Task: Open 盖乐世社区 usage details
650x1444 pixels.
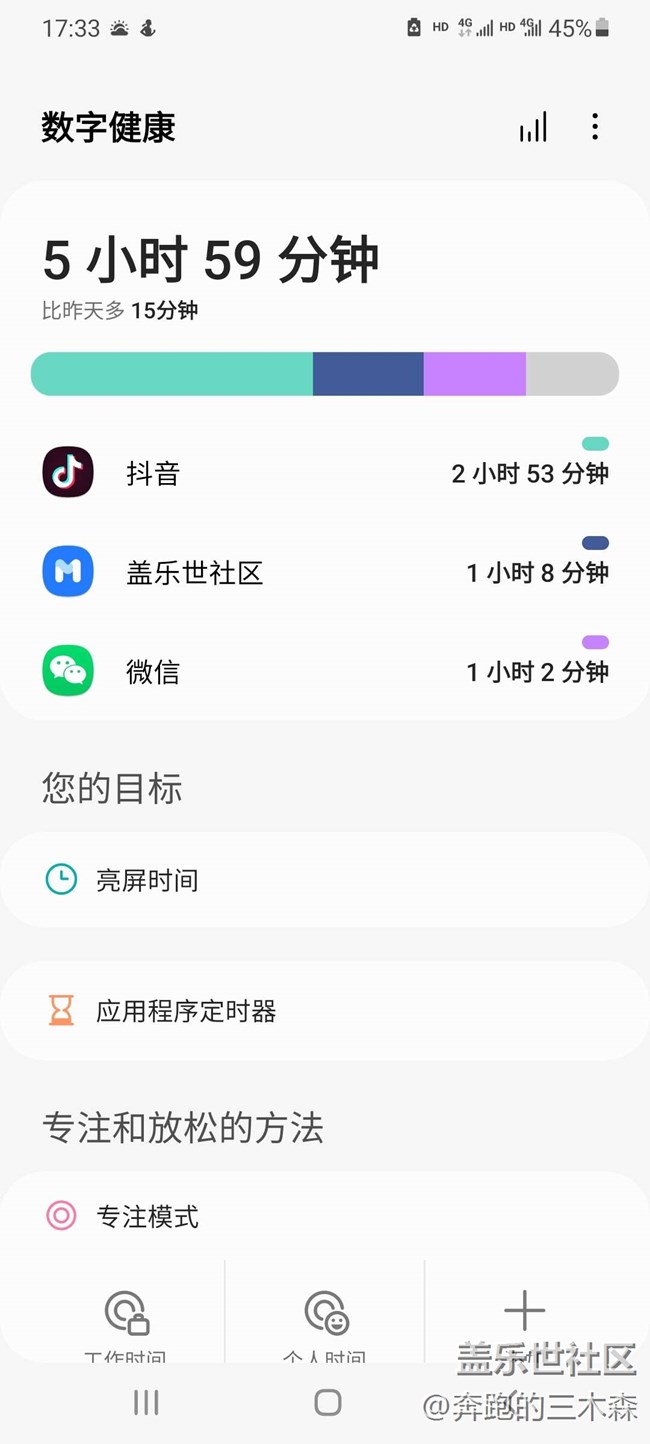Action: pos(324,572)
